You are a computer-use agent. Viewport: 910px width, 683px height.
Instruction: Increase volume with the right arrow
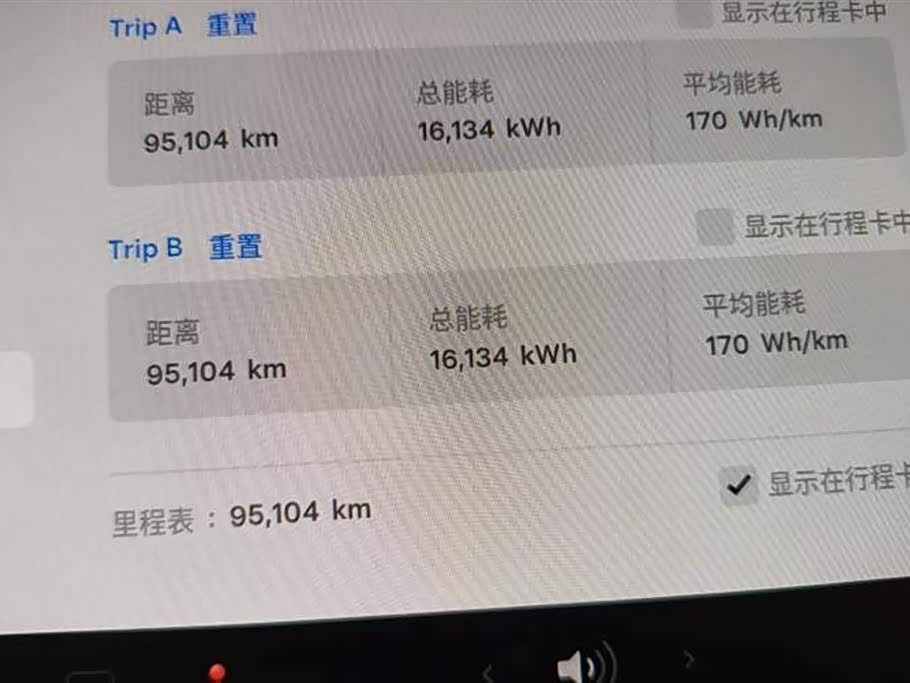click(688, 658)
